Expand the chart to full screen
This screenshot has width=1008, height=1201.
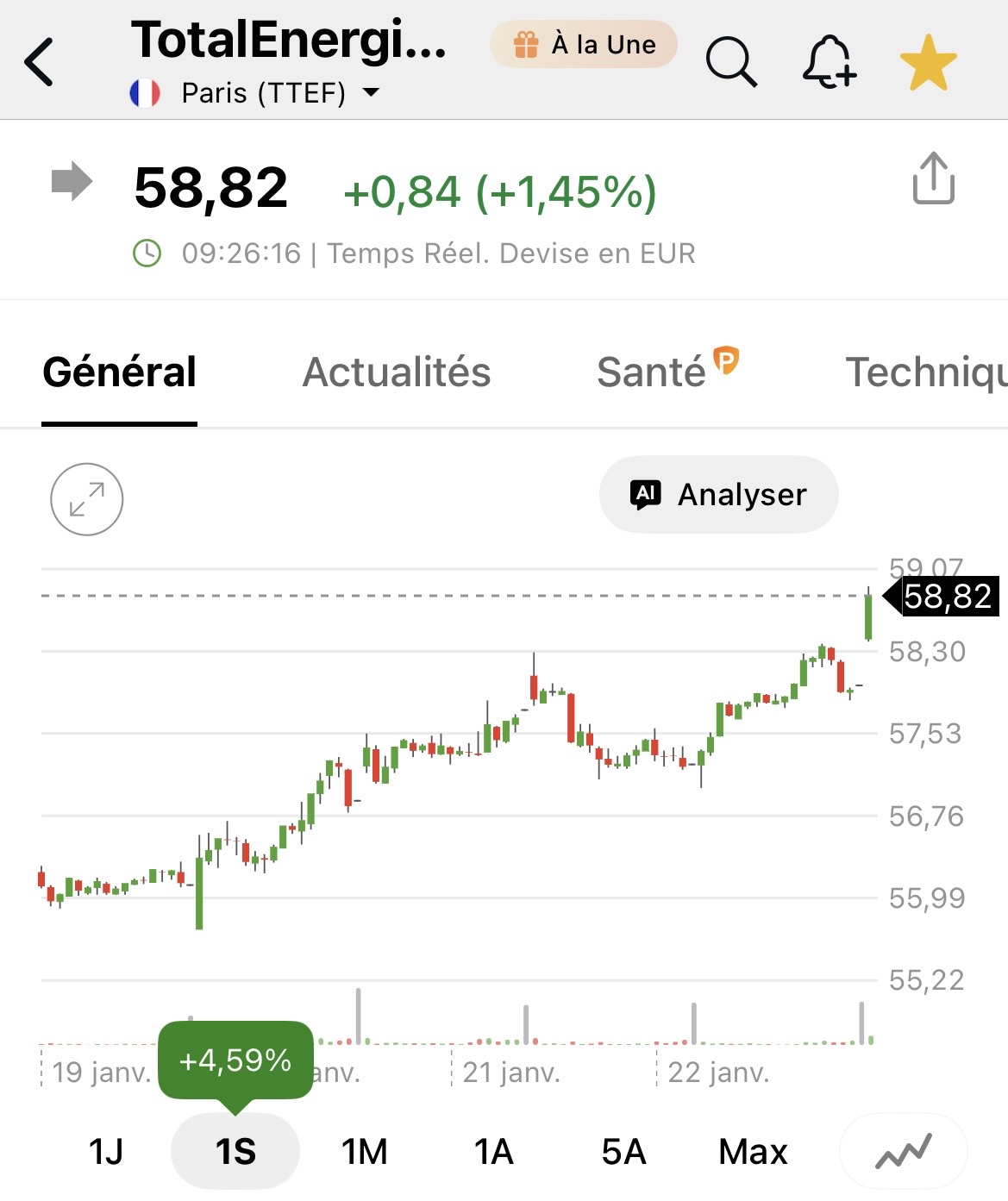[86, 499]
